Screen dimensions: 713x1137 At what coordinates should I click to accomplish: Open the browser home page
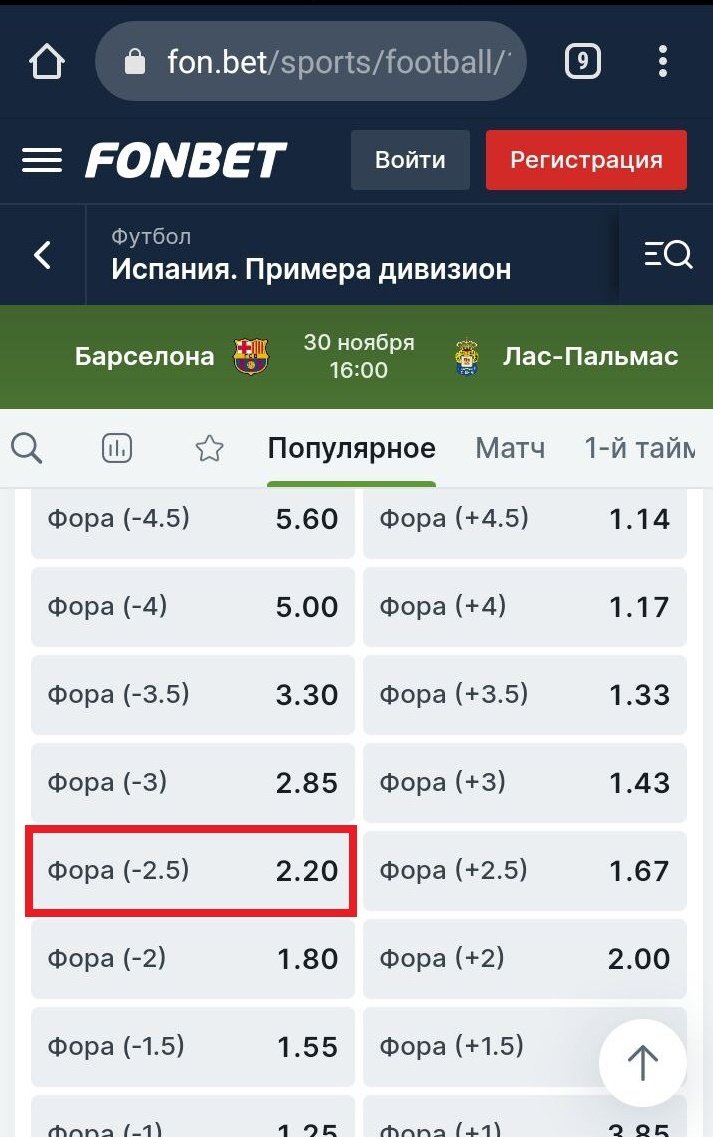(x=46, y=63)
